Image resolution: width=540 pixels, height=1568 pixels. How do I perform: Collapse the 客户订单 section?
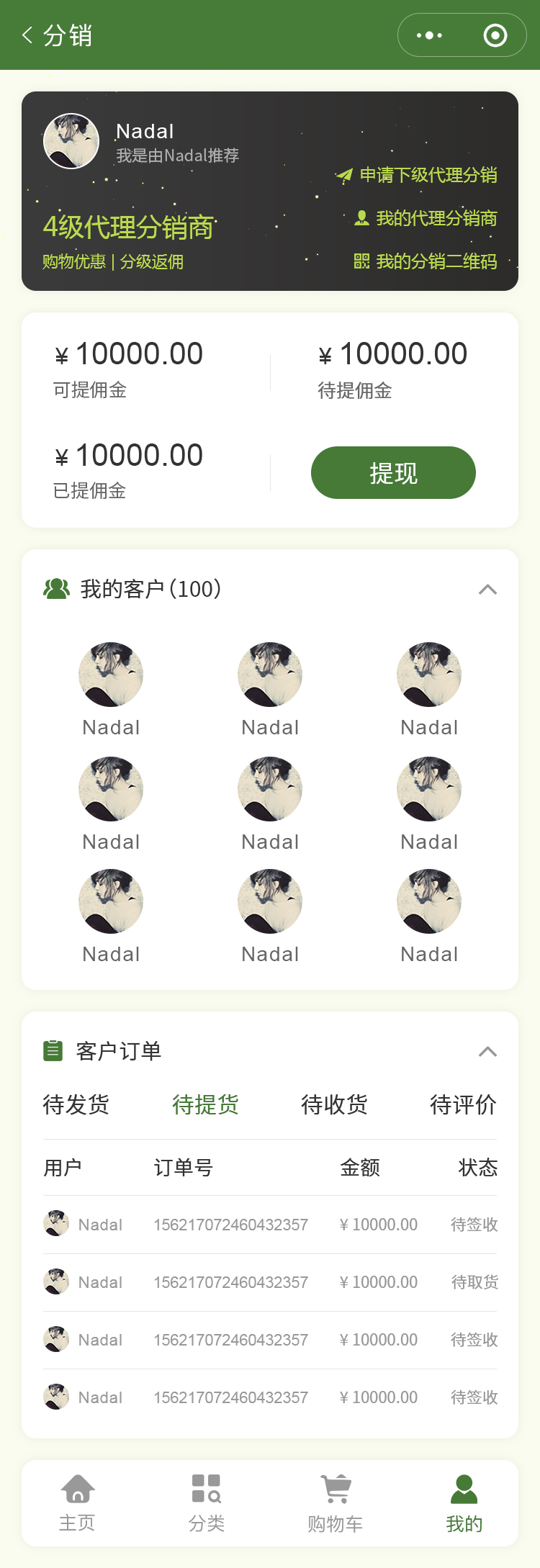point(487,1052)
